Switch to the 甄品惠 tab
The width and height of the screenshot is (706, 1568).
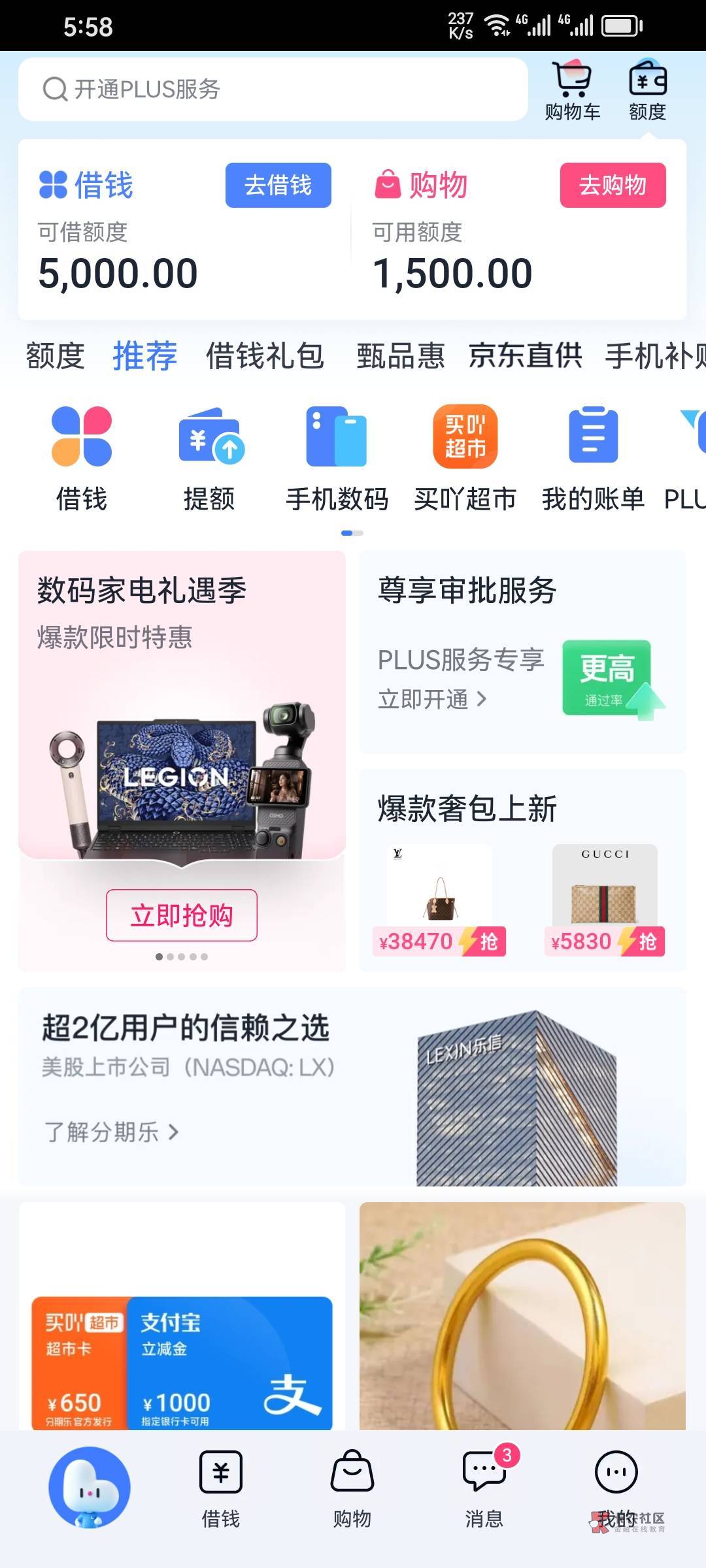coord(401,356)
